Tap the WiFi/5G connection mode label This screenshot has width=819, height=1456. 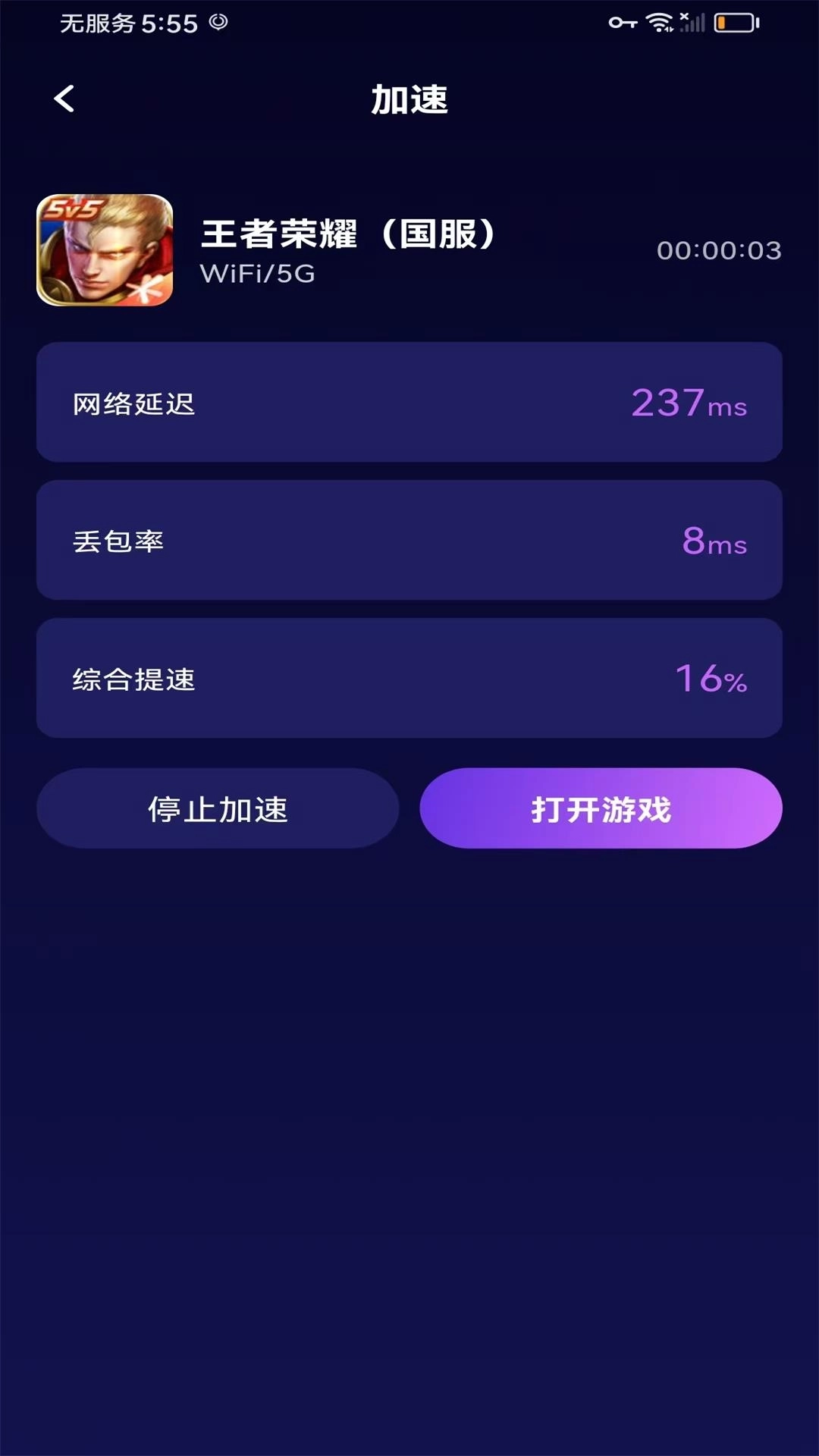coord(258,275)
